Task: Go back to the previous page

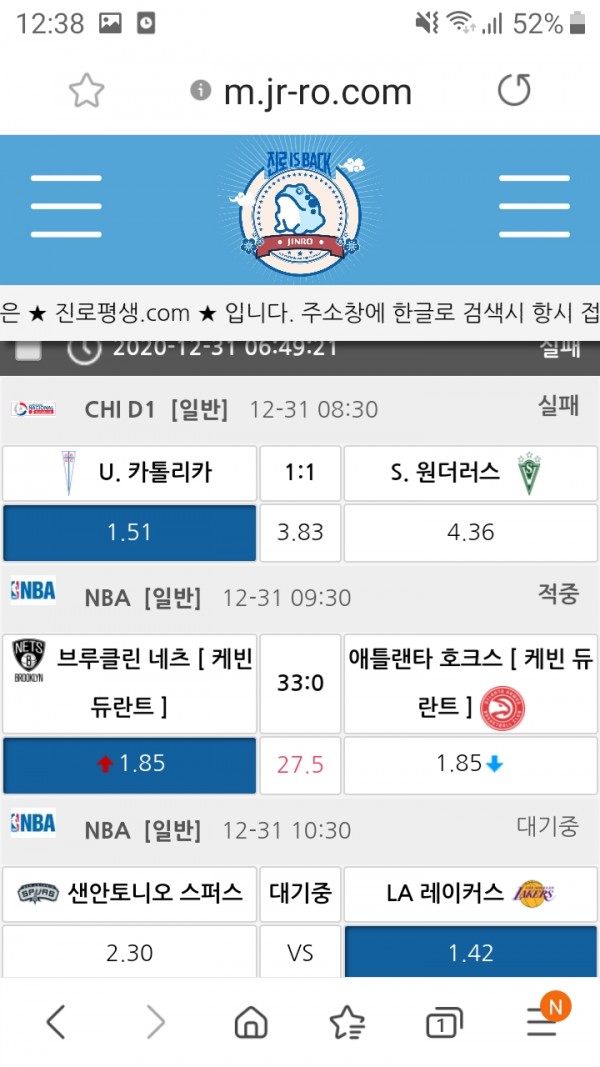Action: click(x=56, y=1022)
